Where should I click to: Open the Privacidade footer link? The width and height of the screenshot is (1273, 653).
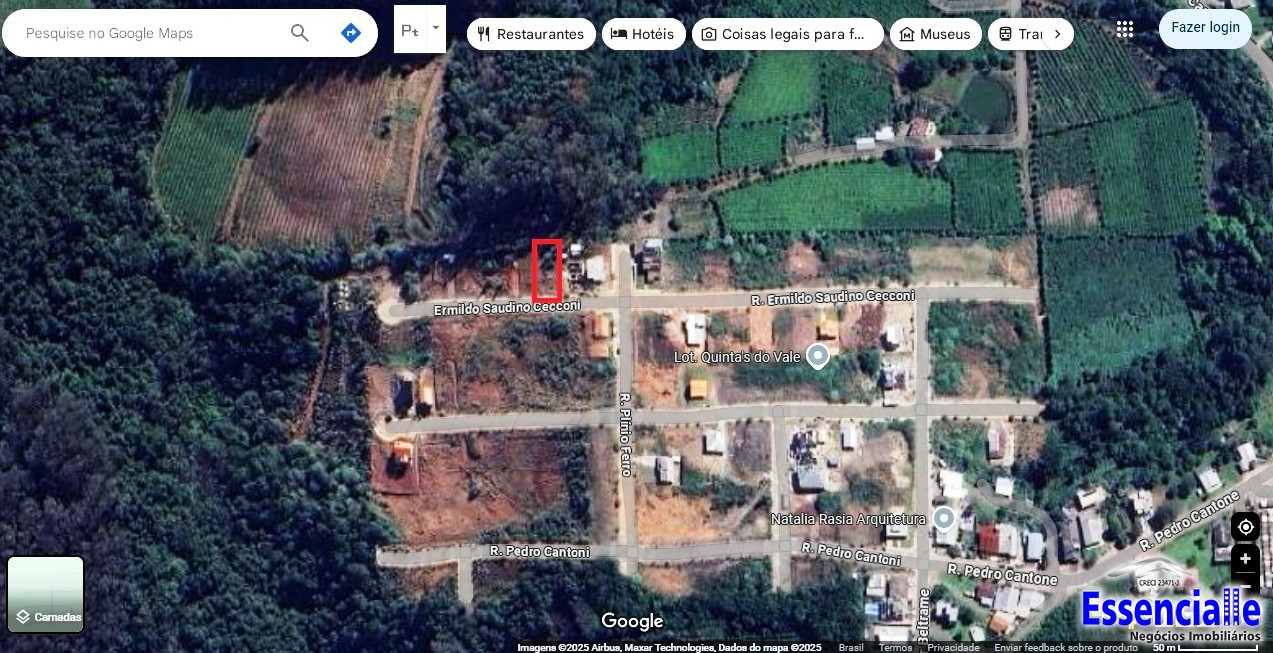click(x=953, y=647)
